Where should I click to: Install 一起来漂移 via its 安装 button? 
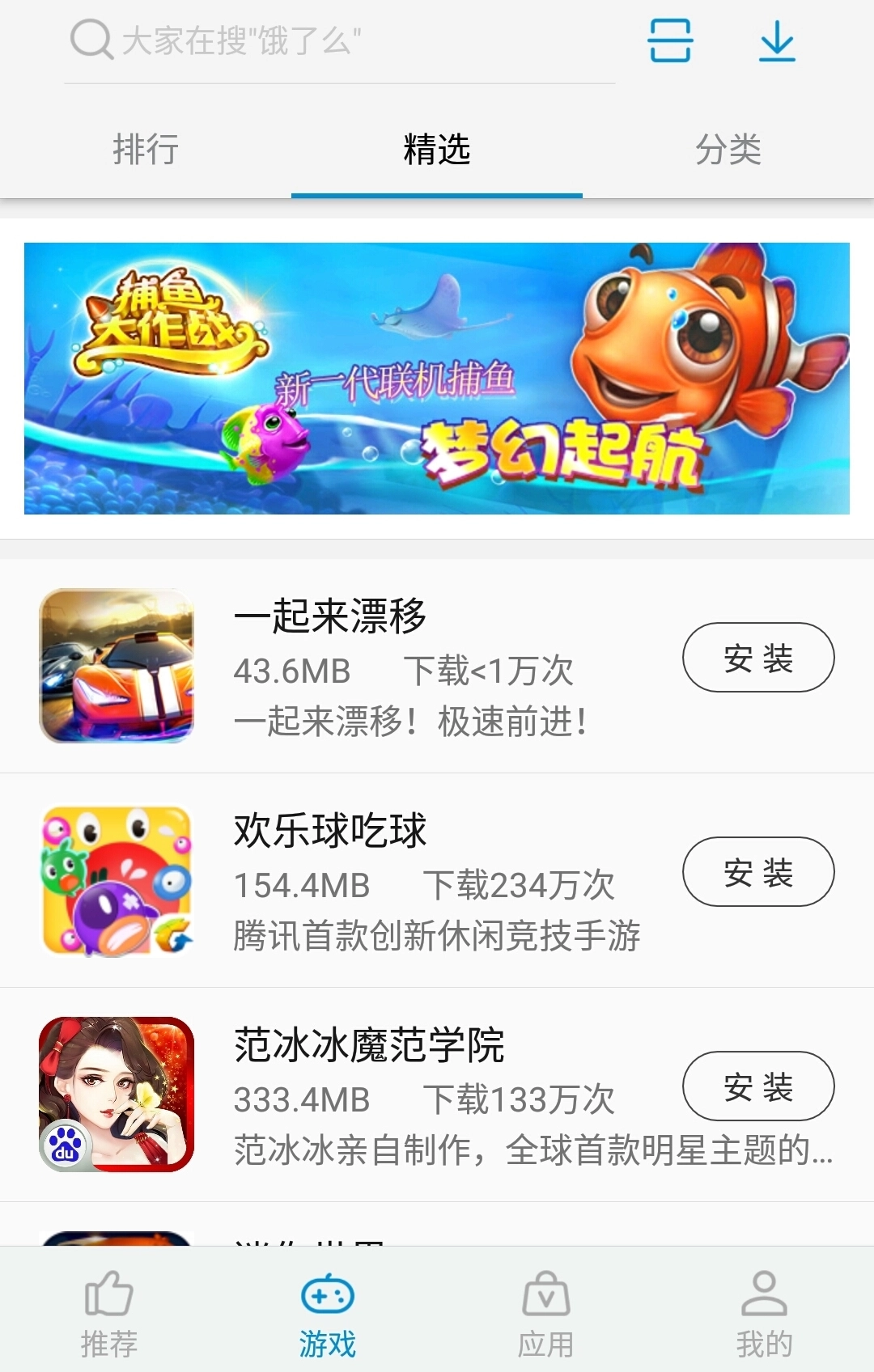coord(757,658)
